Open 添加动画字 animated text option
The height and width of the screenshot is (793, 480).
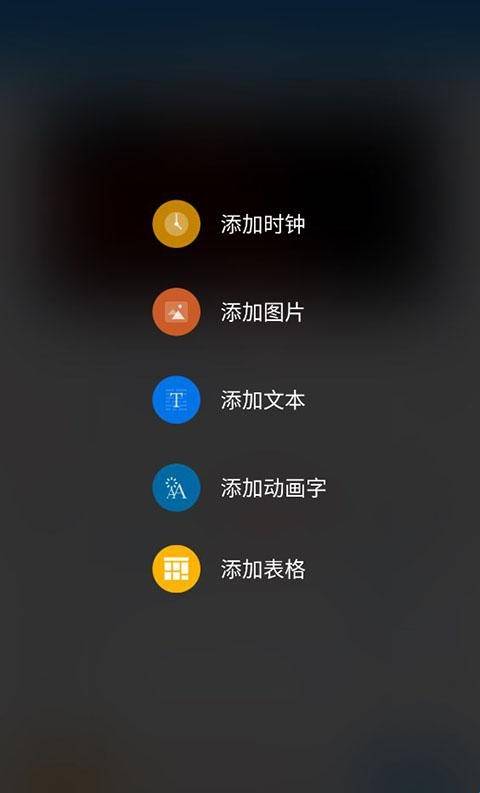point(273,488)
